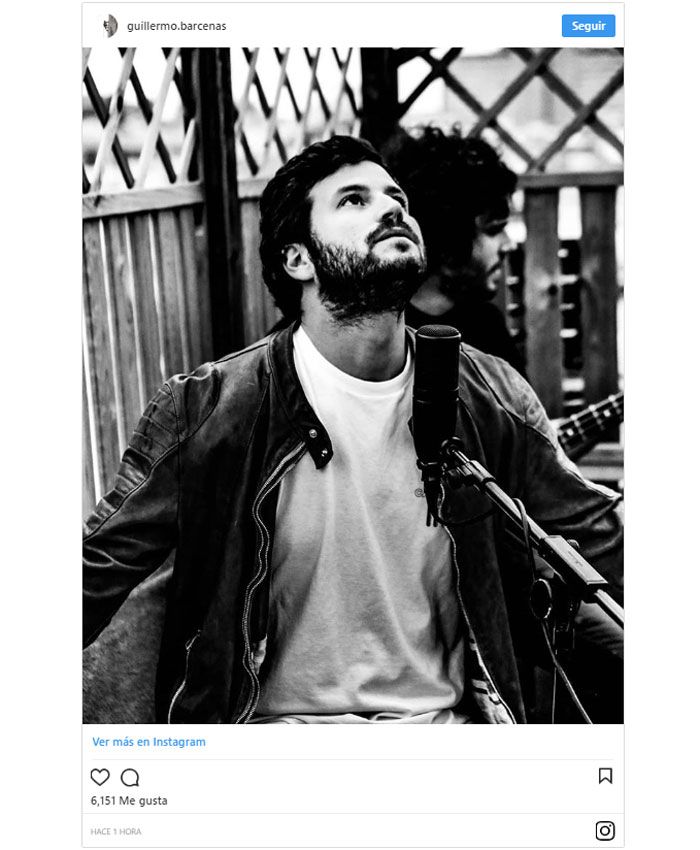
Task: Open the profile avatar of guillermo.barcenas
Action: 110,26
